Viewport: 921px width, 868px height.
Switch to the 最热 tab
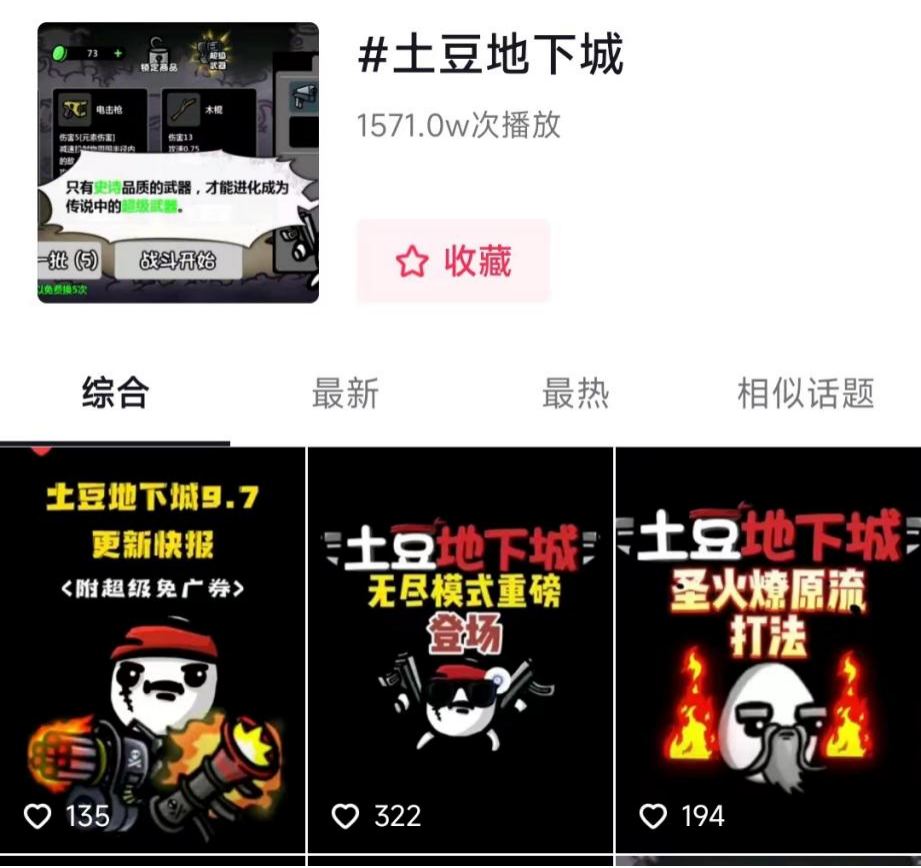pos(575,393)
